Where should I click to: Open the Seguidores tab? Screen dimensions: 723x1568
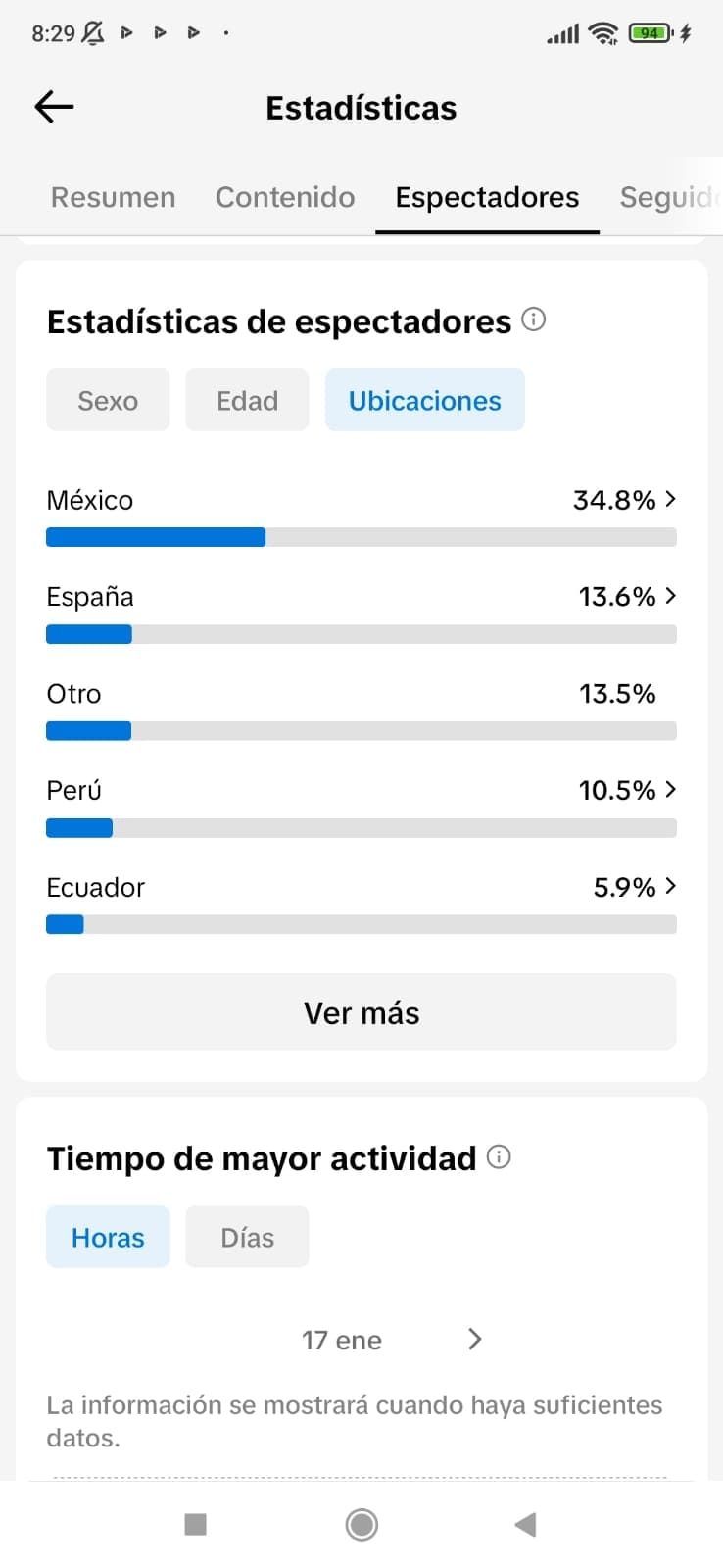click(x=670, y=197)
